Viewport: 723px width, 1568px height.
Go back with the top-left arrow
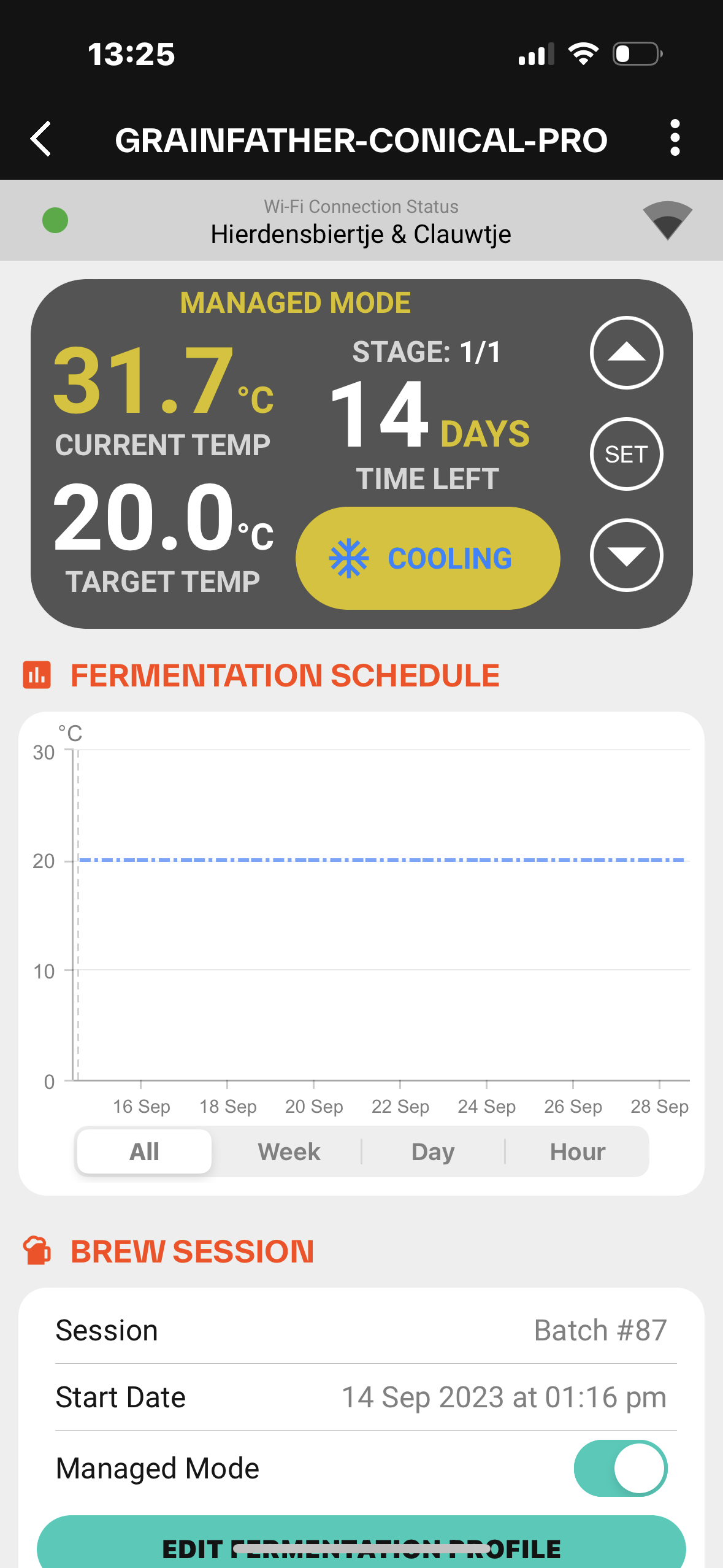coord(41,139)
